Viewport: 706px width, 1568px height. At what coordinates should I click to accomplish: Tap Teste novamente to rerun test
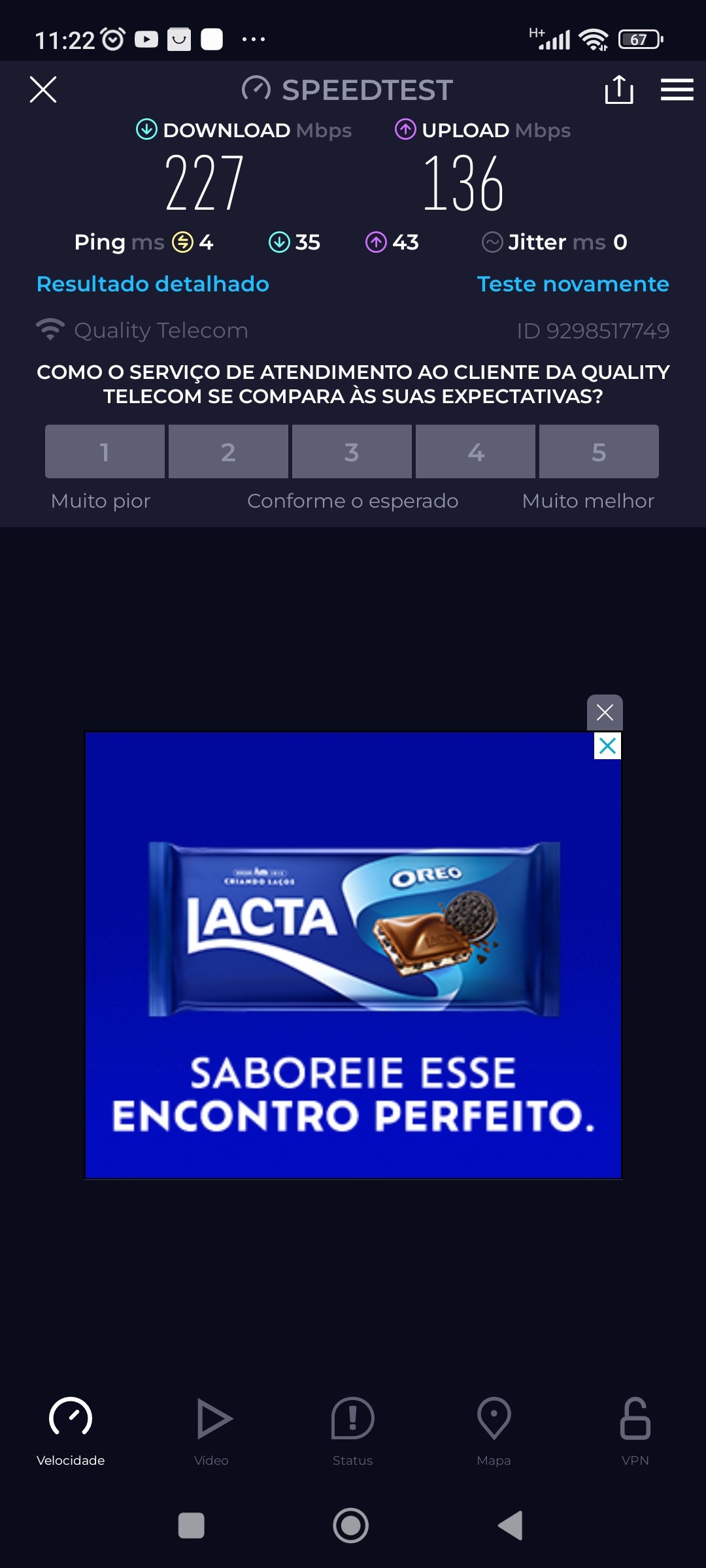[x=573, y=284]
